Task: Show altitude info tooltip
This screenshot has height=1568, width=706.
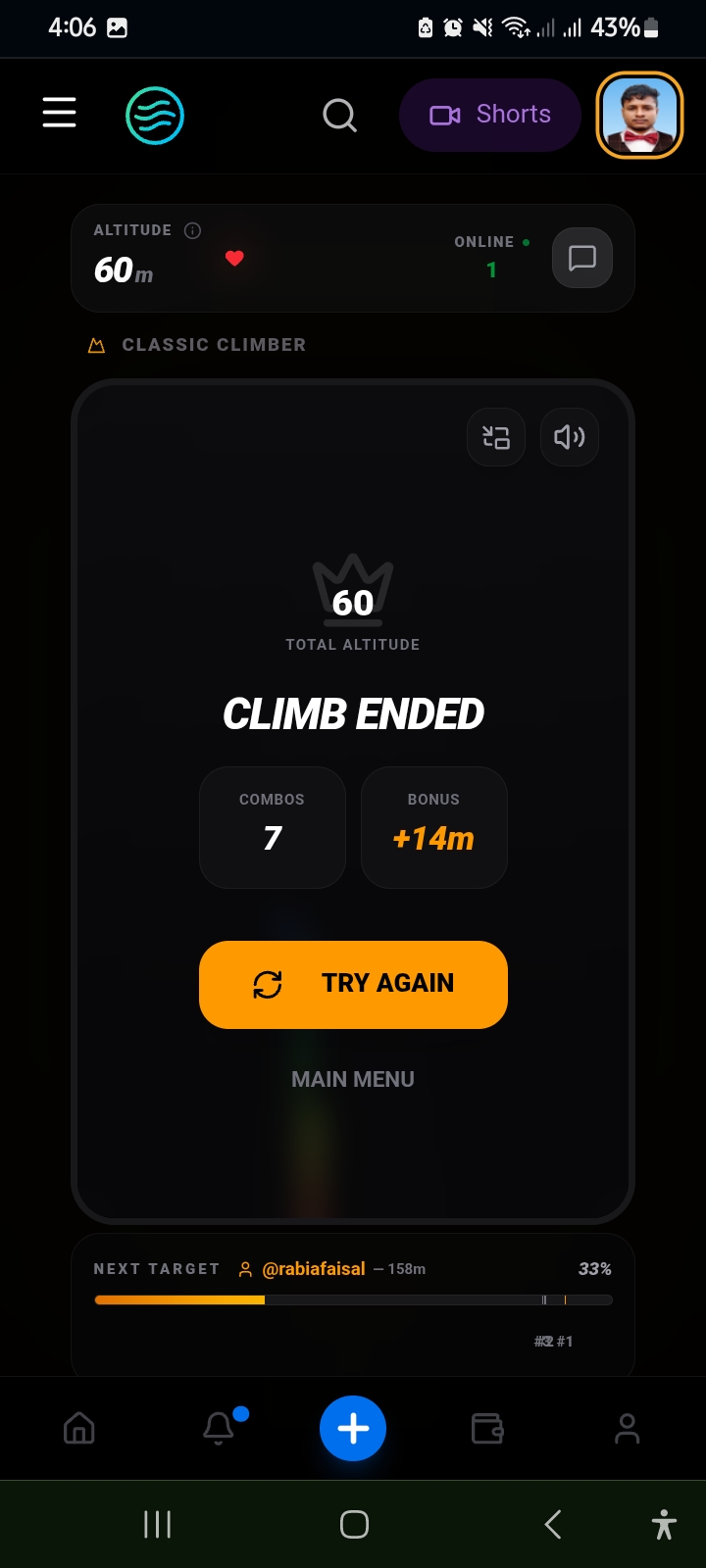Action: click(193, 230)
